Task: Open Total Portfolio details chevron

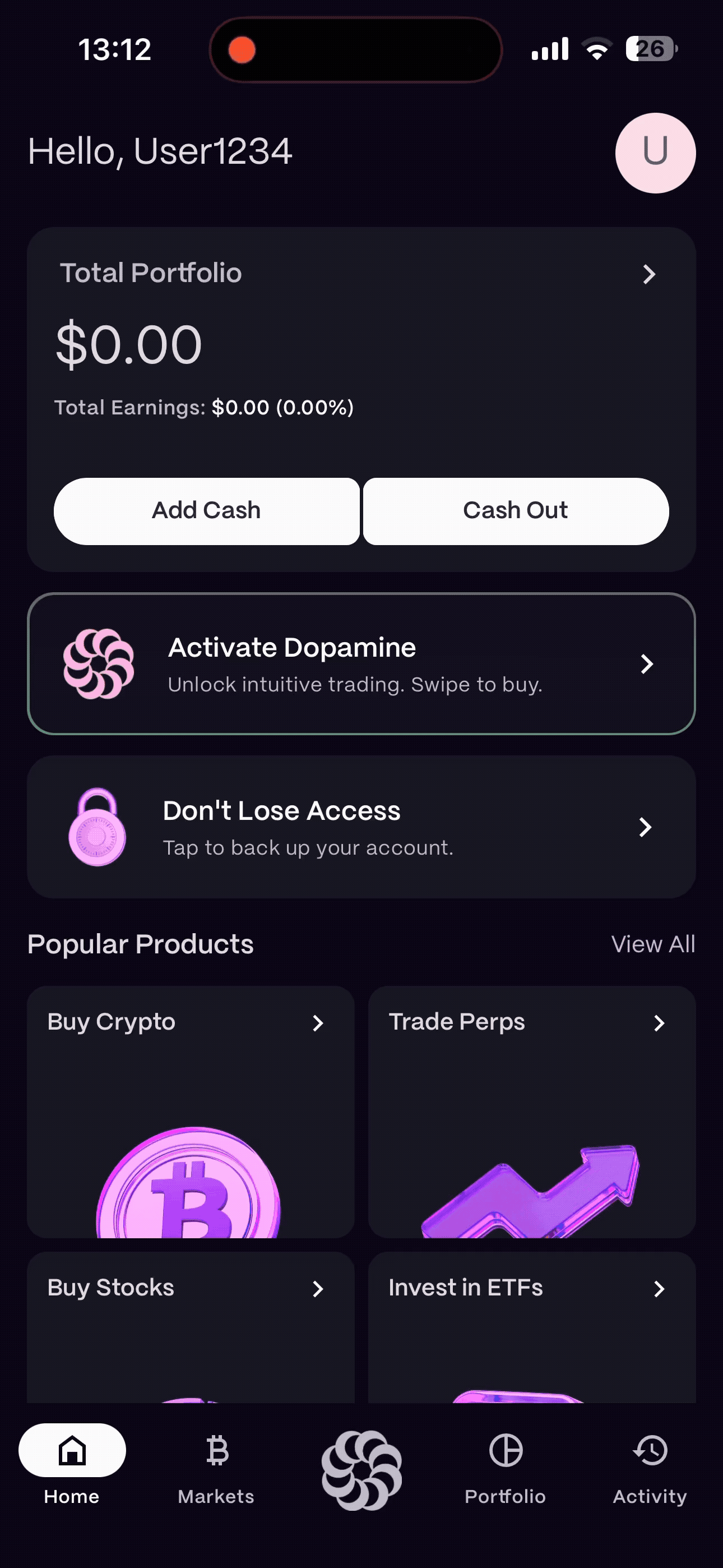Action: pos(649,274)
